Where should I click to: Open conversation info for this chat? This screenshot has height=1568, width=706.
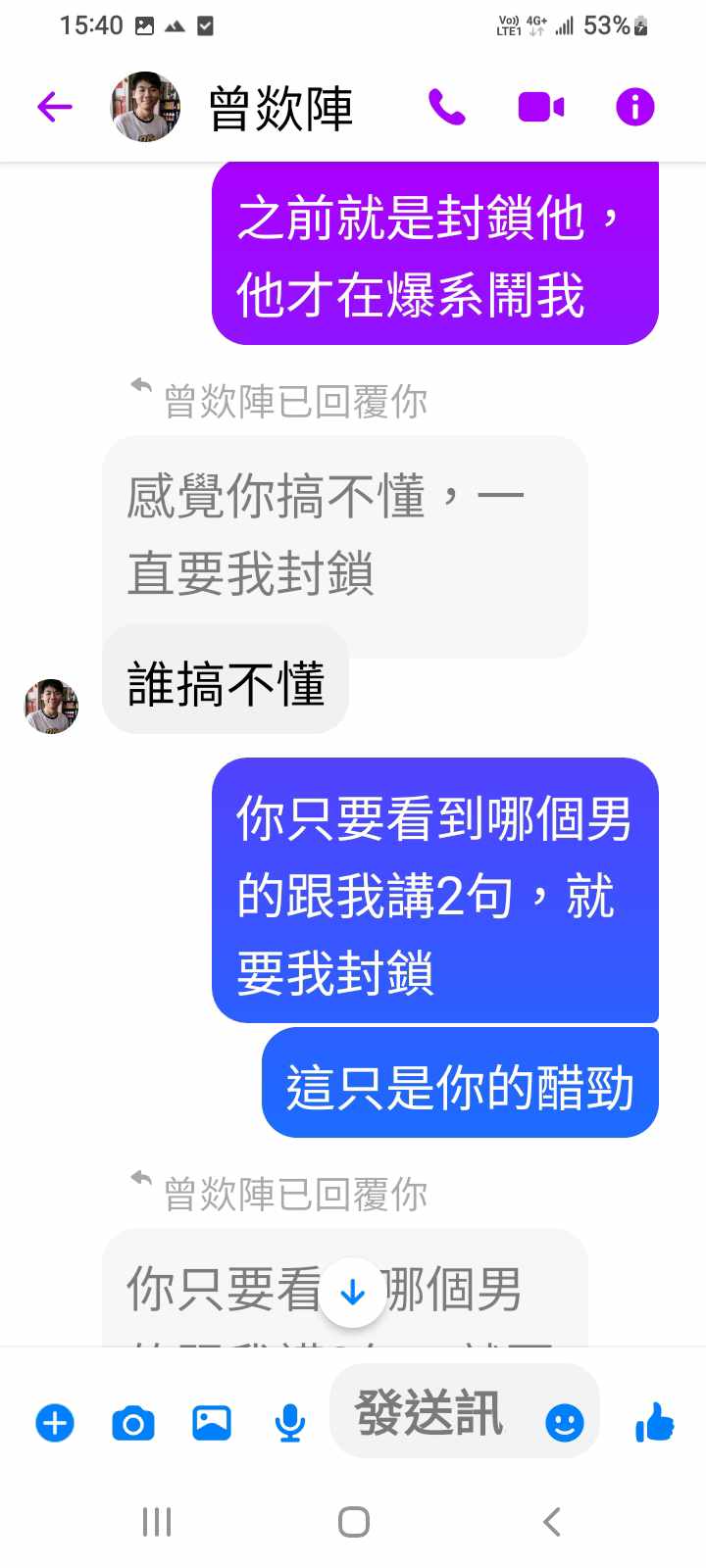coord(634,107)
